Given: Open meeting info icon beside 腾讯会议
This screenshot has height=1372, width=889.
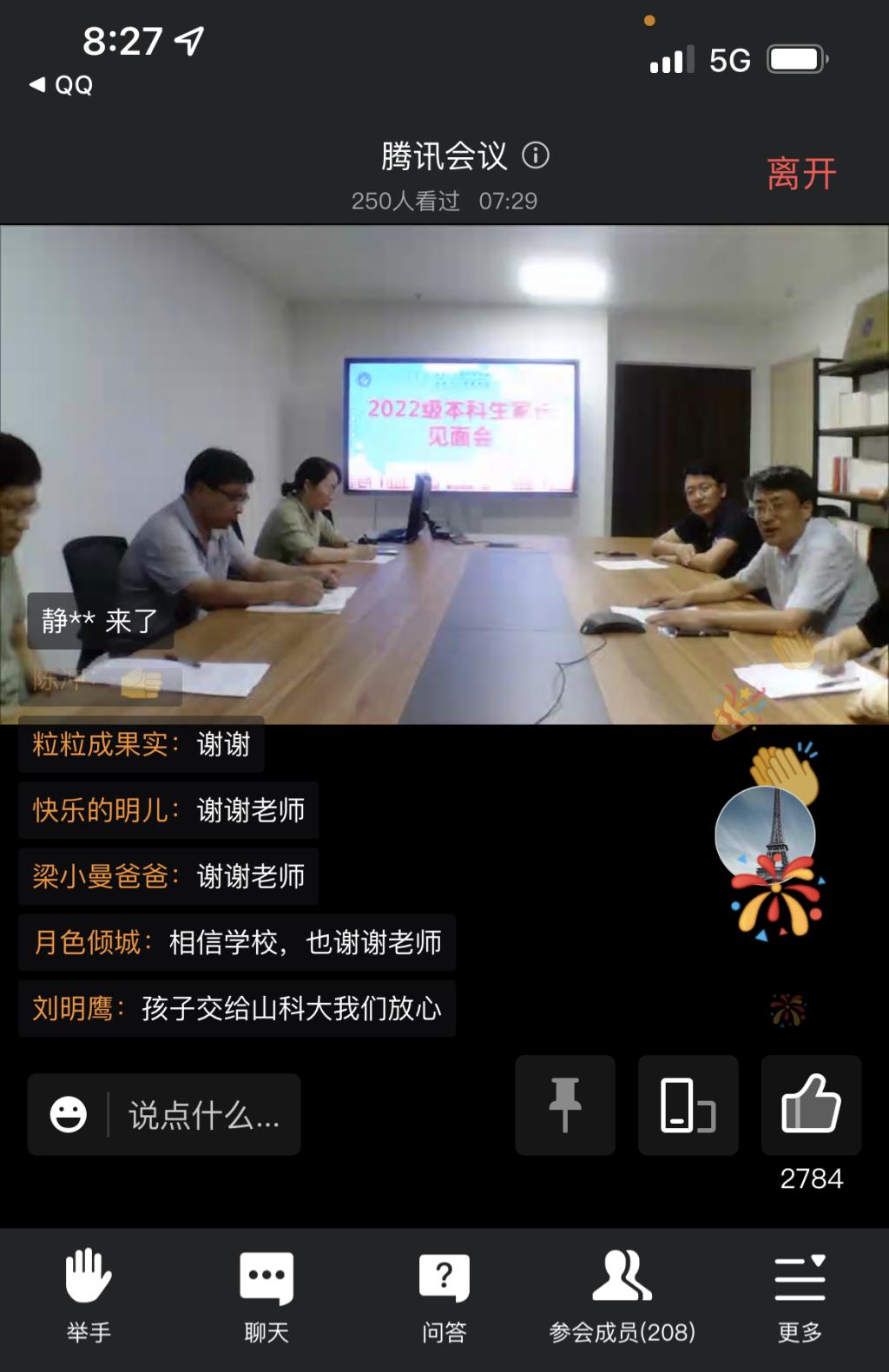Looking at the screenshot, I should (x=536, y=155).
